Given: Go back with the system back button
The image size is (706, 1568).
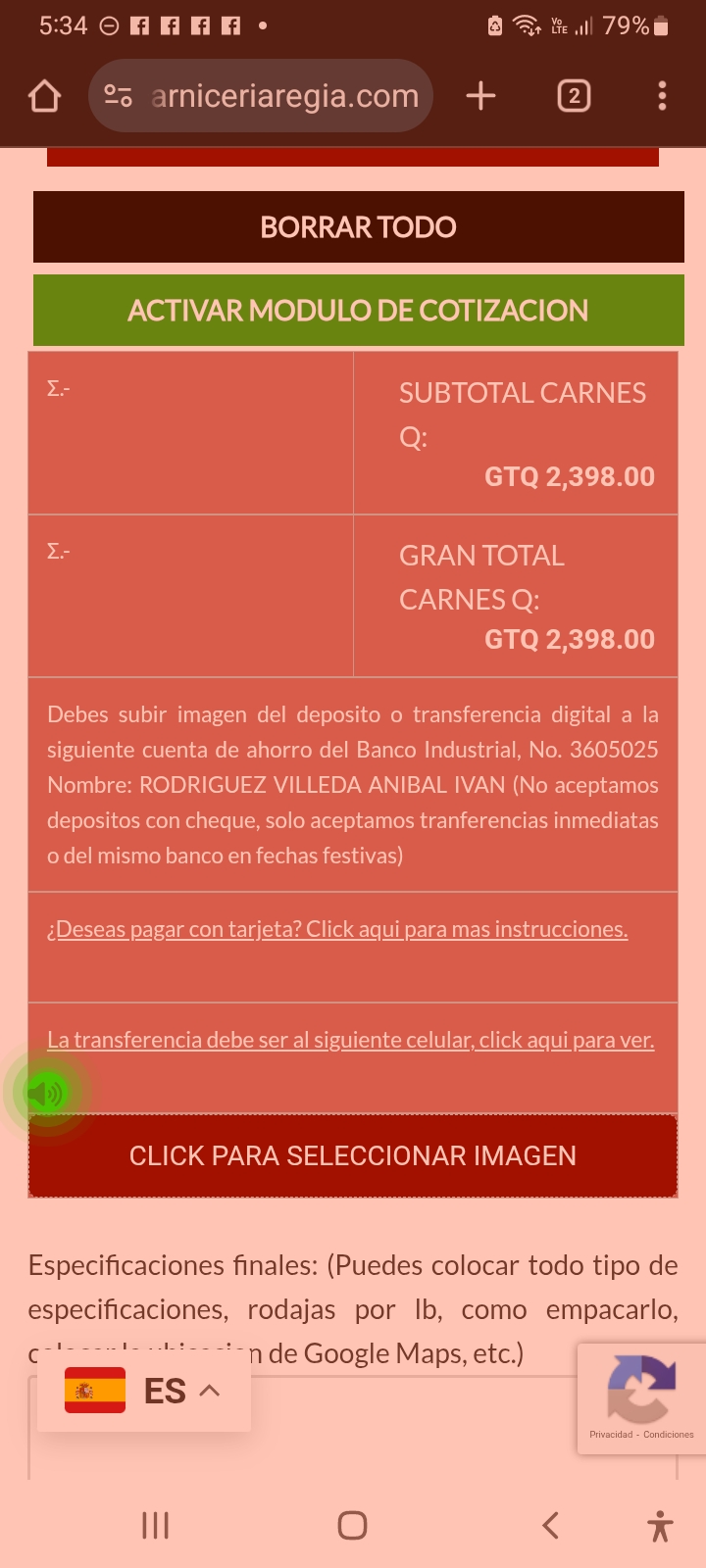Looking at the screenshot, I should (550, 1525).
